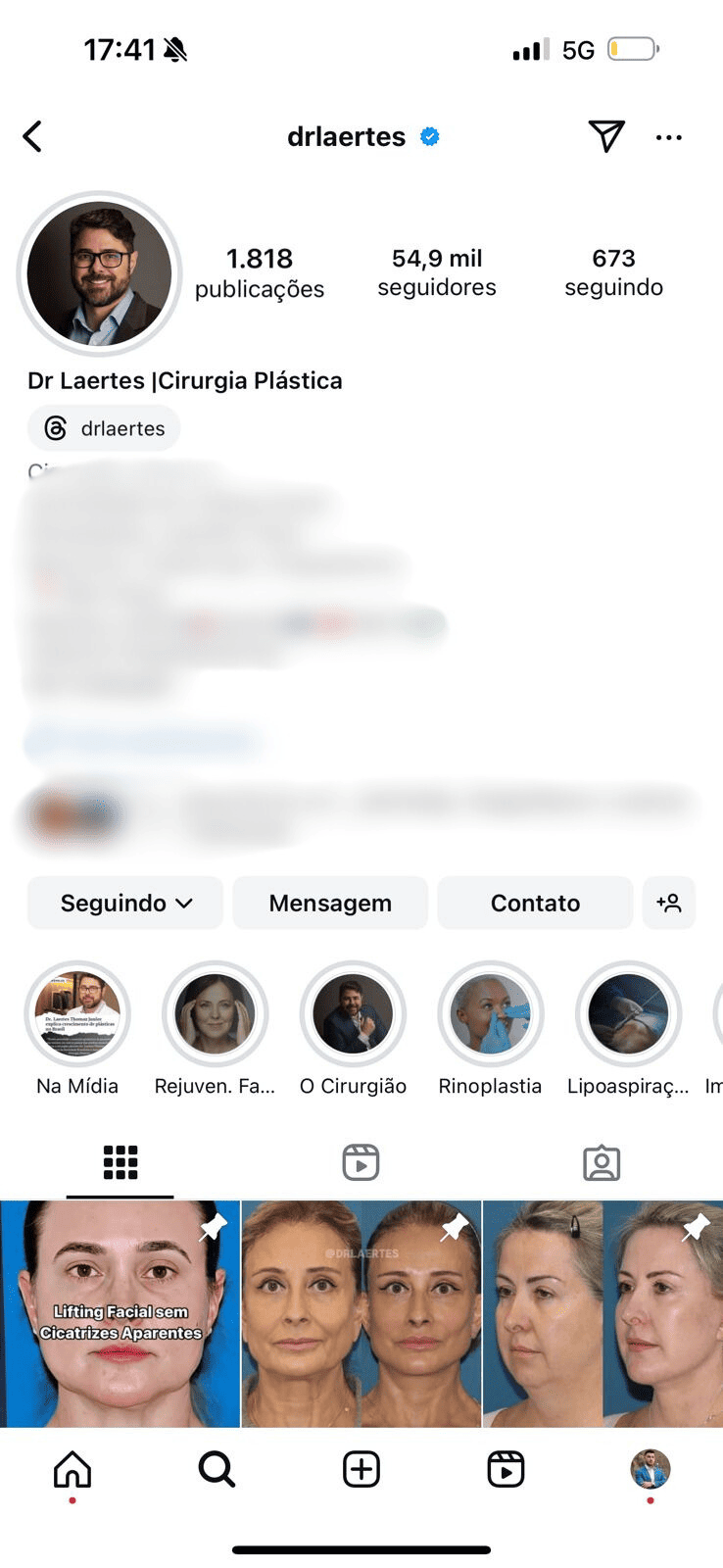Viewport: 723px width, 1568px height.
Task: Switch to the tagged photos tab
Action: (602, 1162)
